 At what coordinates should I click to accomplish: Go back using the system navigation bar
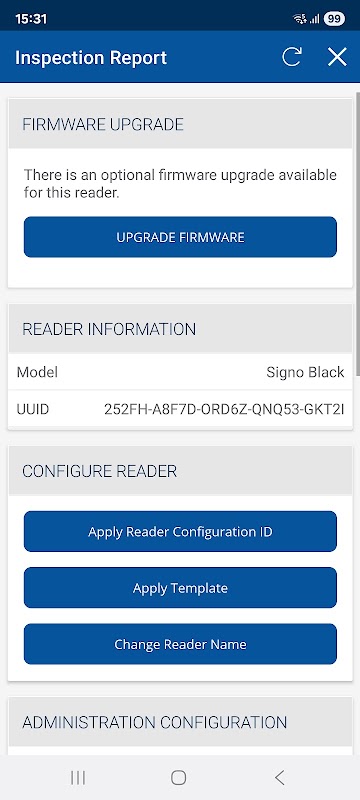coord(279,778)
